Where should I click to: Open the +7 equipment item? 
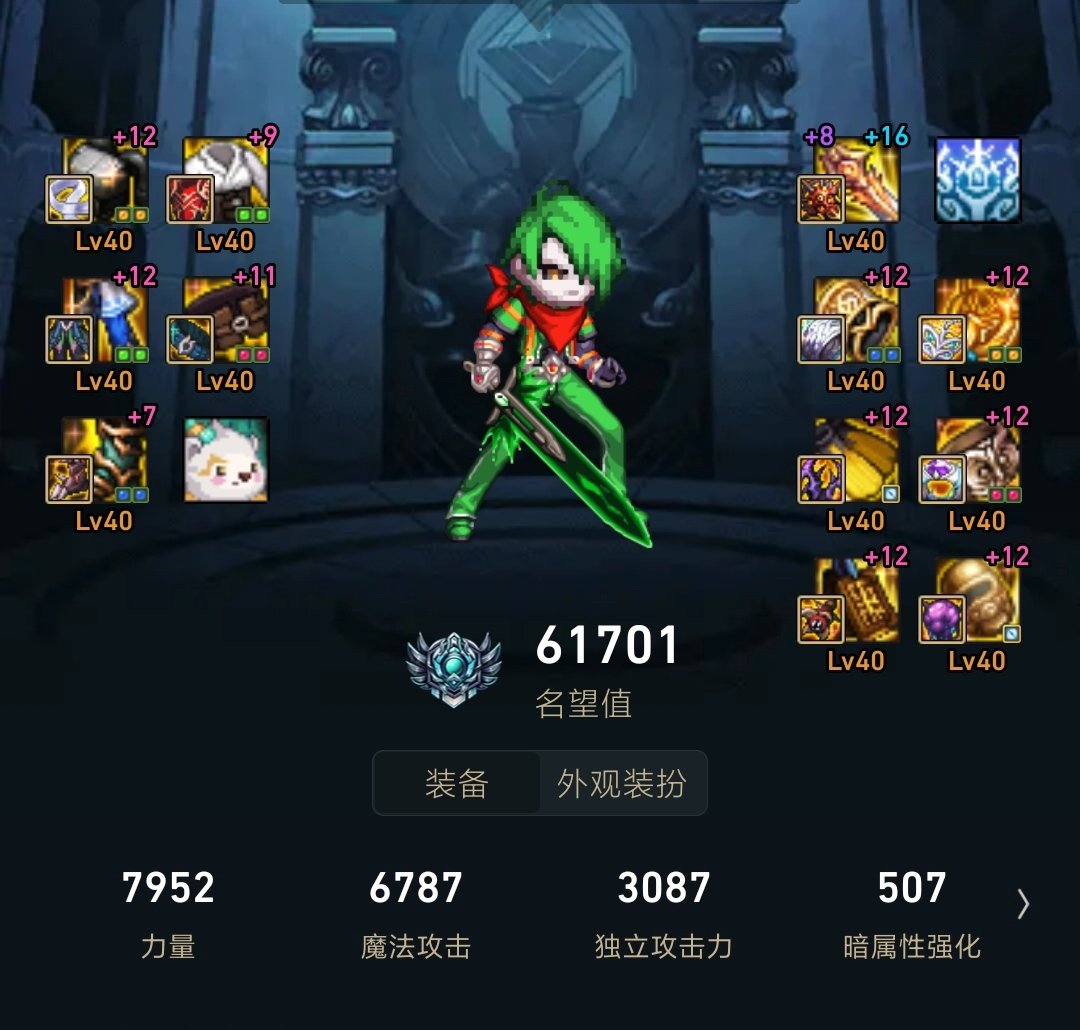pos(104,460)
